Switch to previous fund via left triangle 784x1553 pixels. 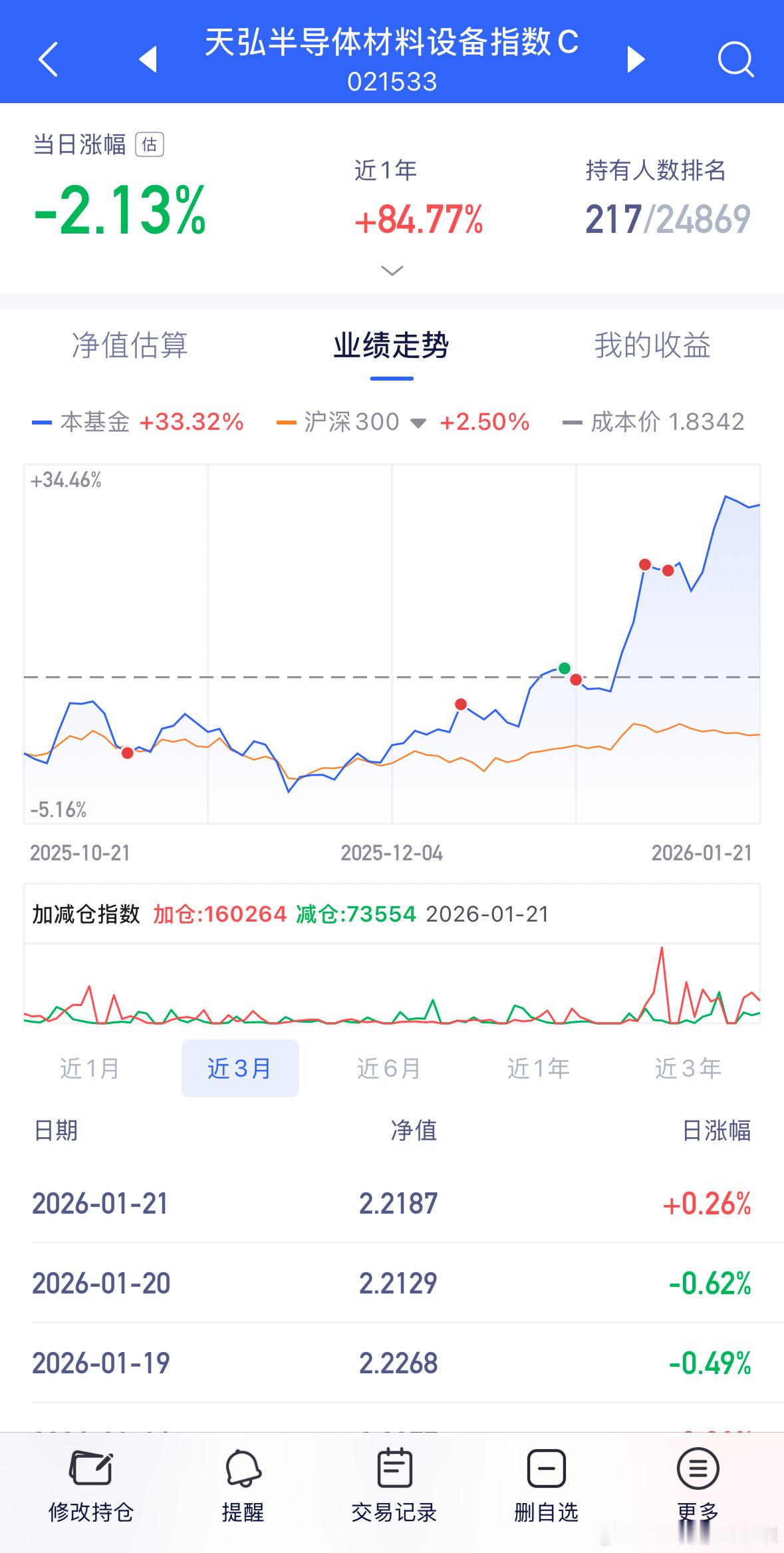tap(148, 59)
